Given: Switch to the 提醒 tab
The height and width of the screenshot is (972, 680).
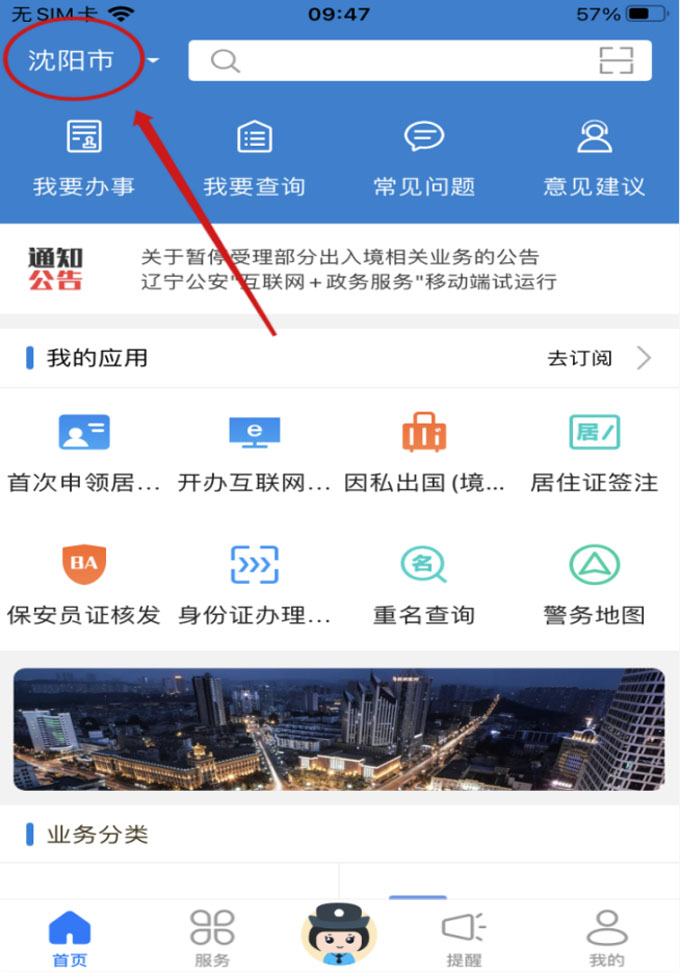Looking at the screenshot, I should (464, 938).
